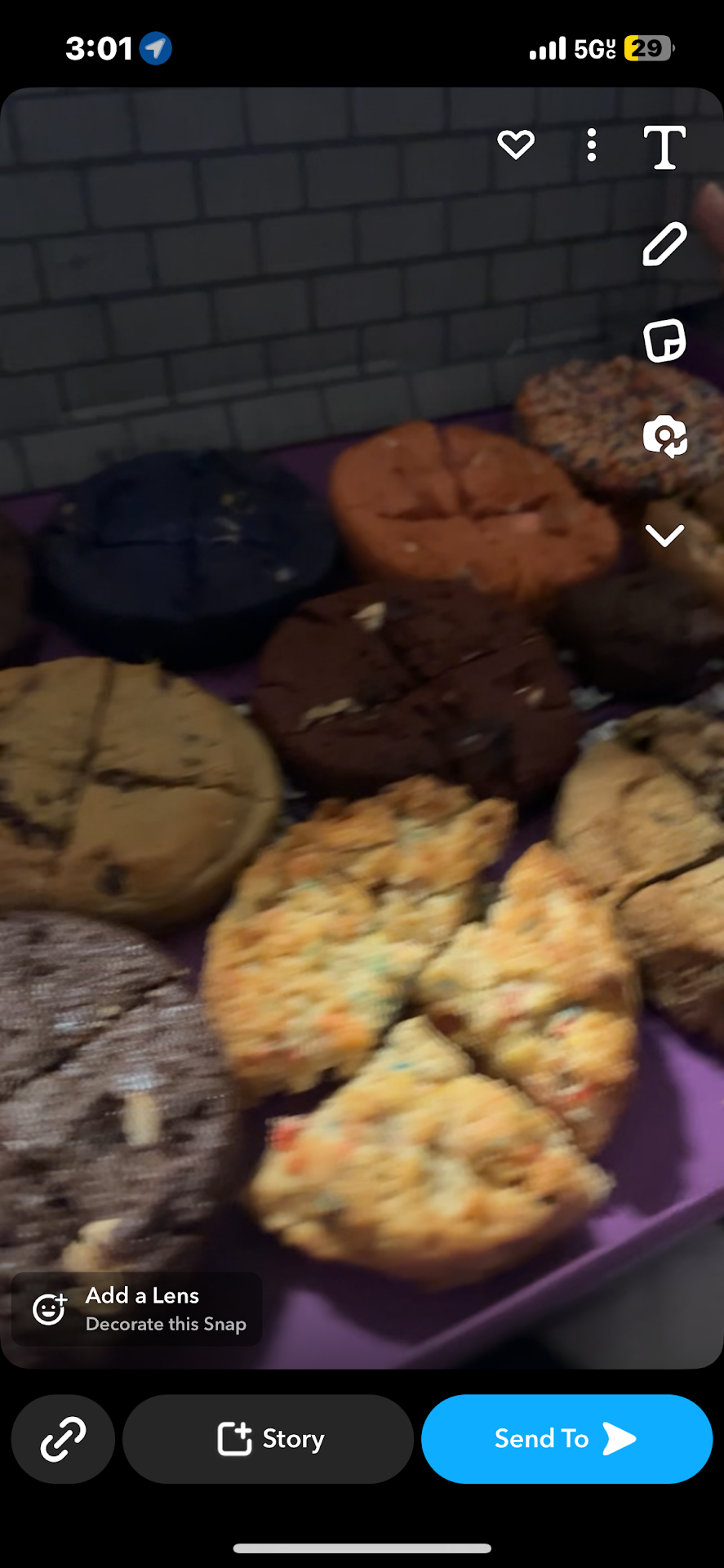724x1568 pixels.
Task: Open the sticker picker
Action: click(x=664, y=341)
